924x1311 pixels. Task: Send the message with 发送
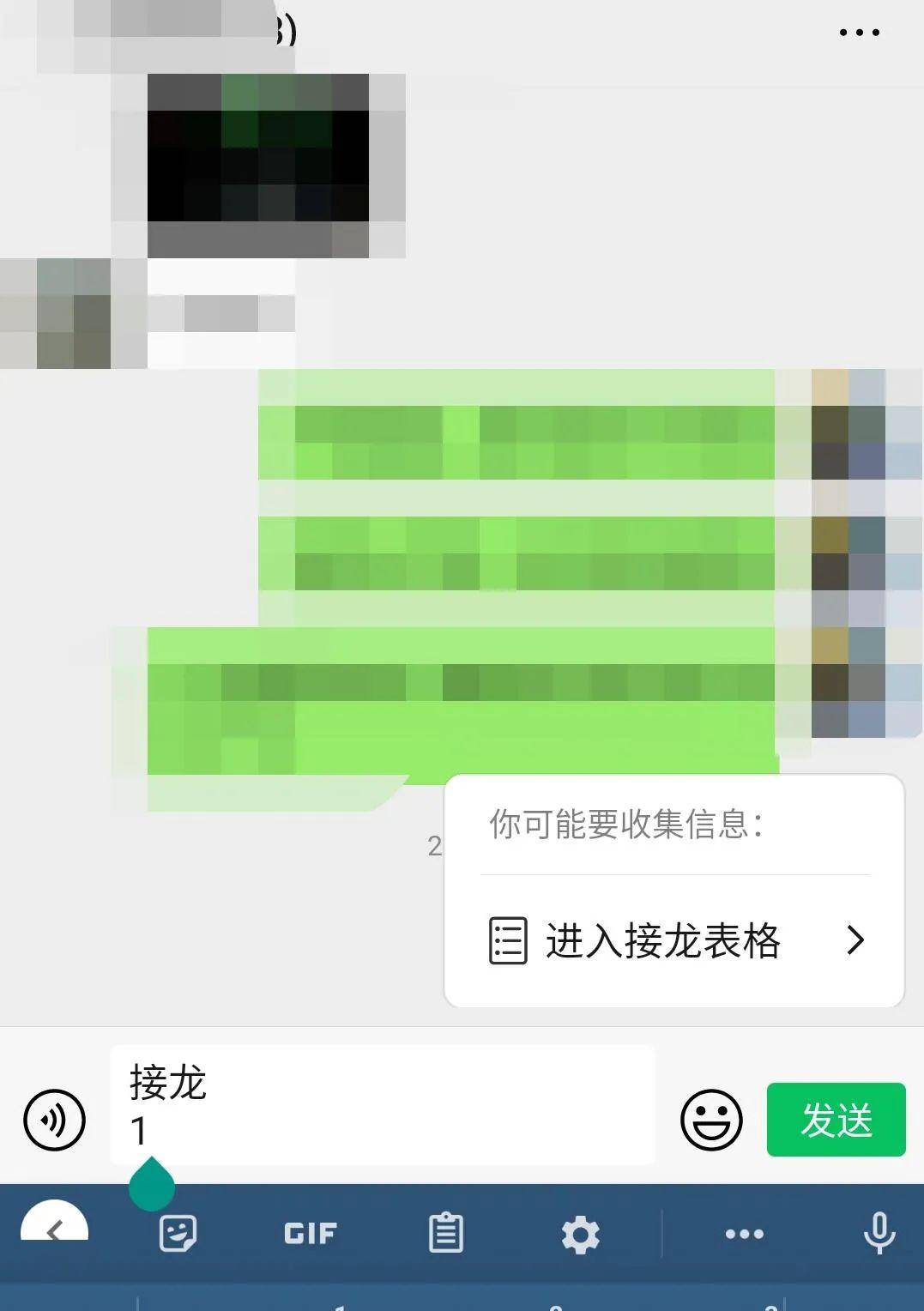pos(836,1120)
